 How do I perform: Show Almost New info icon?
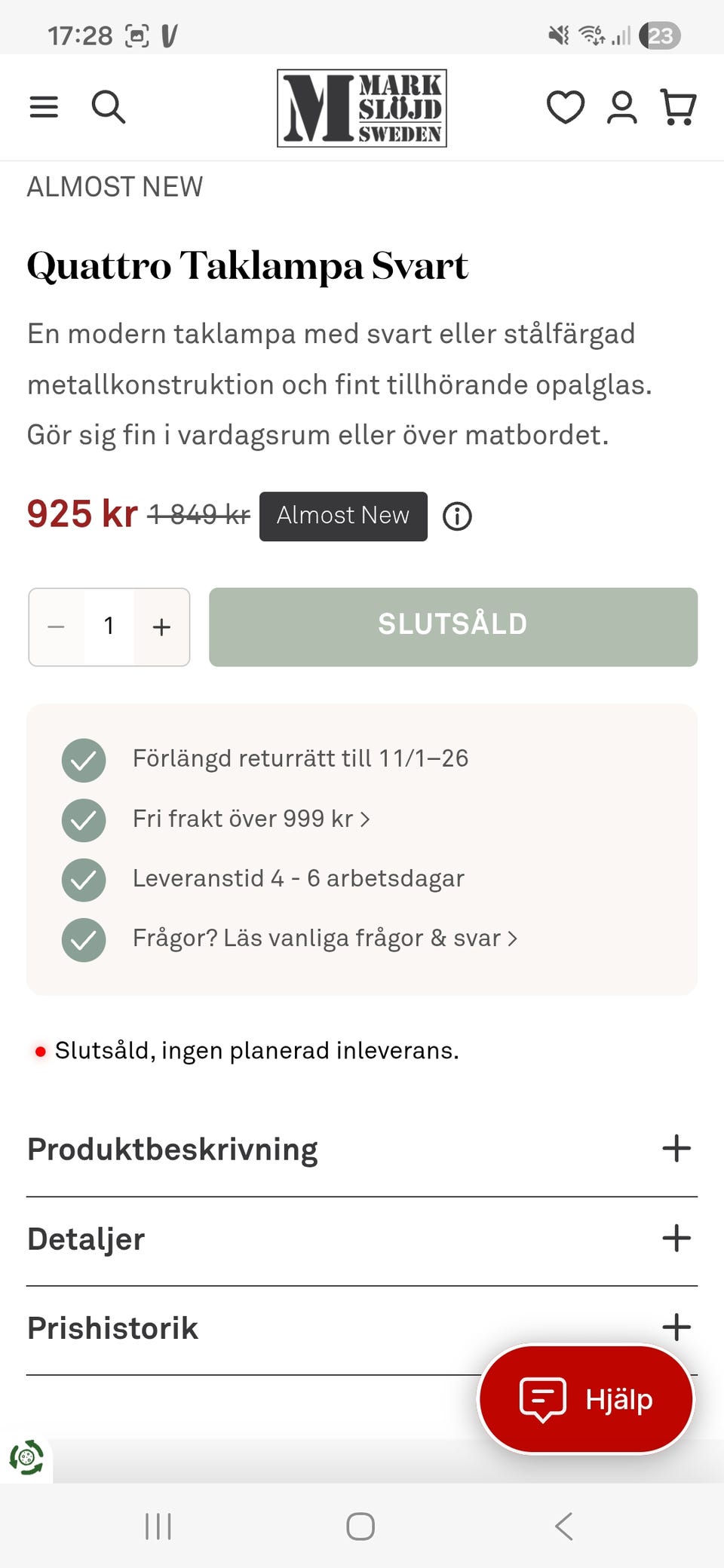pos(457,516)
